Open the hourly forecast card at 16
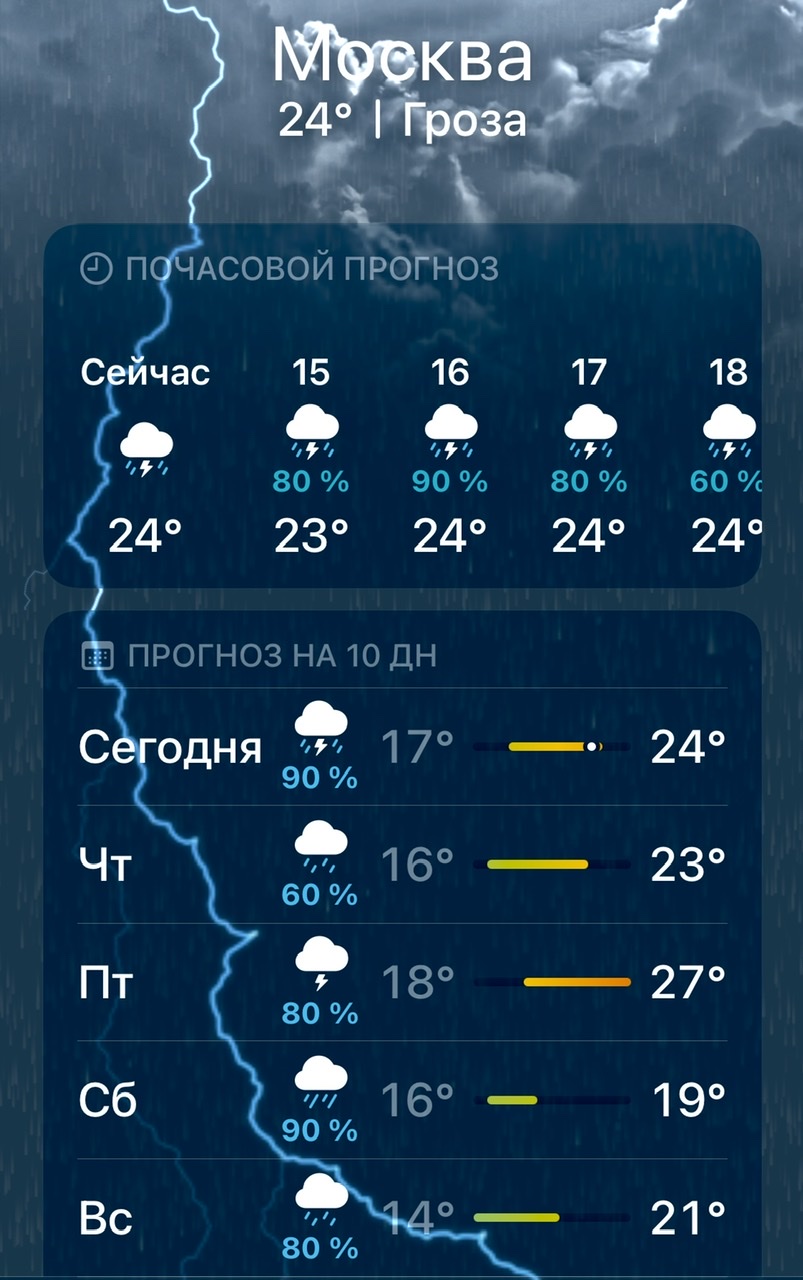The width and height of the screenshot is (803, 1280). pos(450,456)
